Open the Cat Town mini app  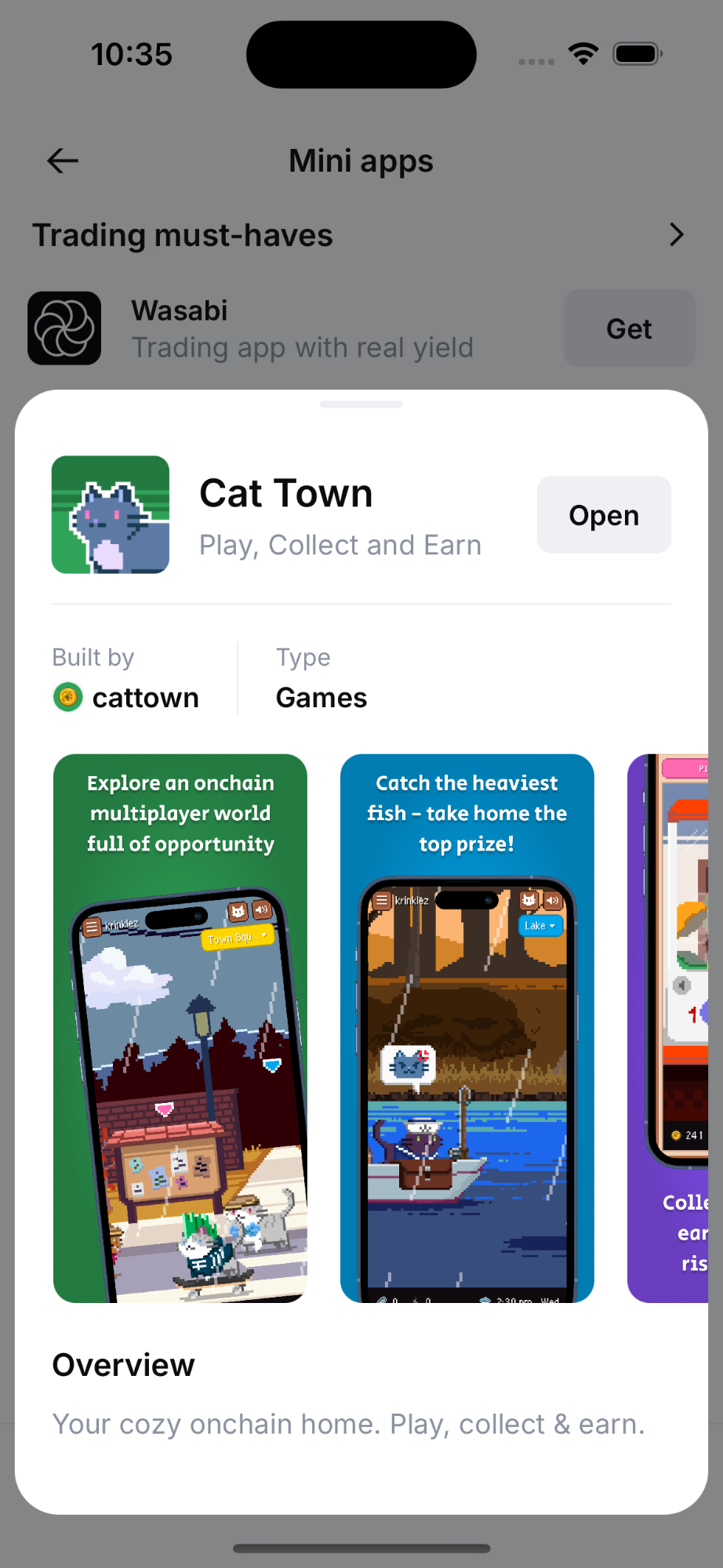[x=603, y=515]
